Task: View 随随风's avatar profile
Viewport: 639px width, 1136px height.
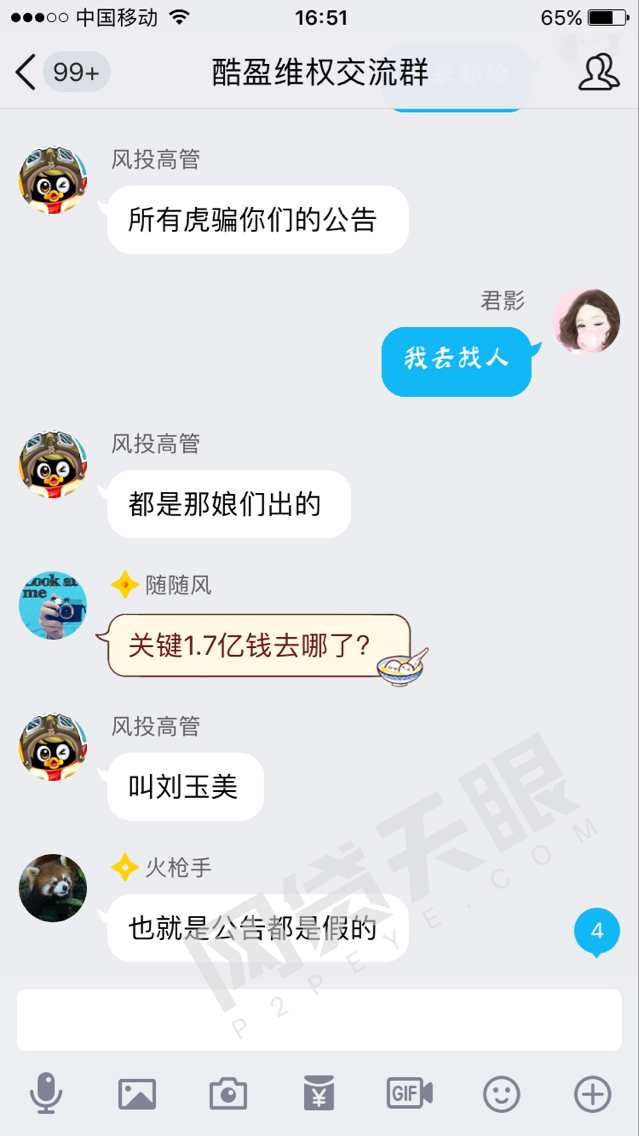Action: 53,605
